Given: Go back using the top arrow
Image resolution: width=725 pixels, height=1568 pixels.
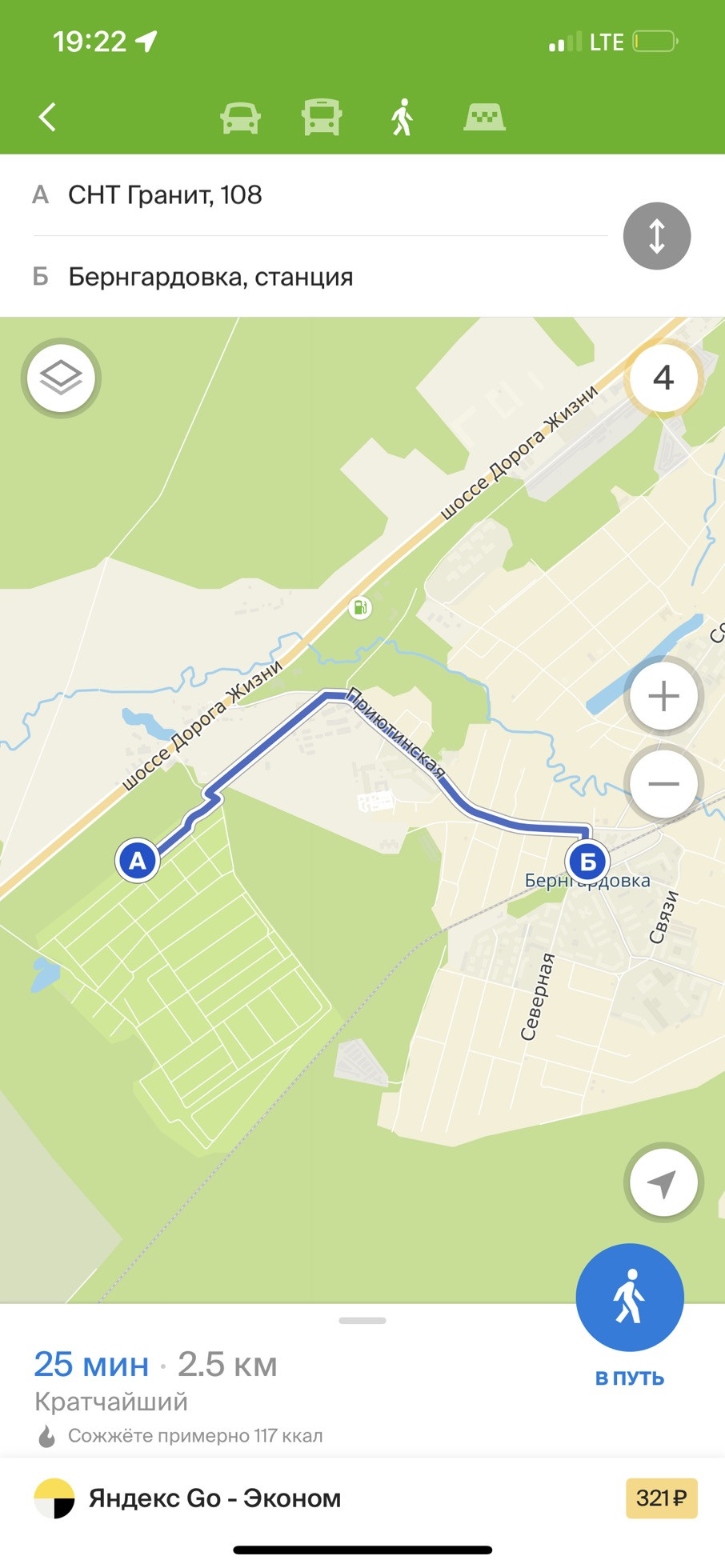Looking at the screenshot, I should coord(48,117).
